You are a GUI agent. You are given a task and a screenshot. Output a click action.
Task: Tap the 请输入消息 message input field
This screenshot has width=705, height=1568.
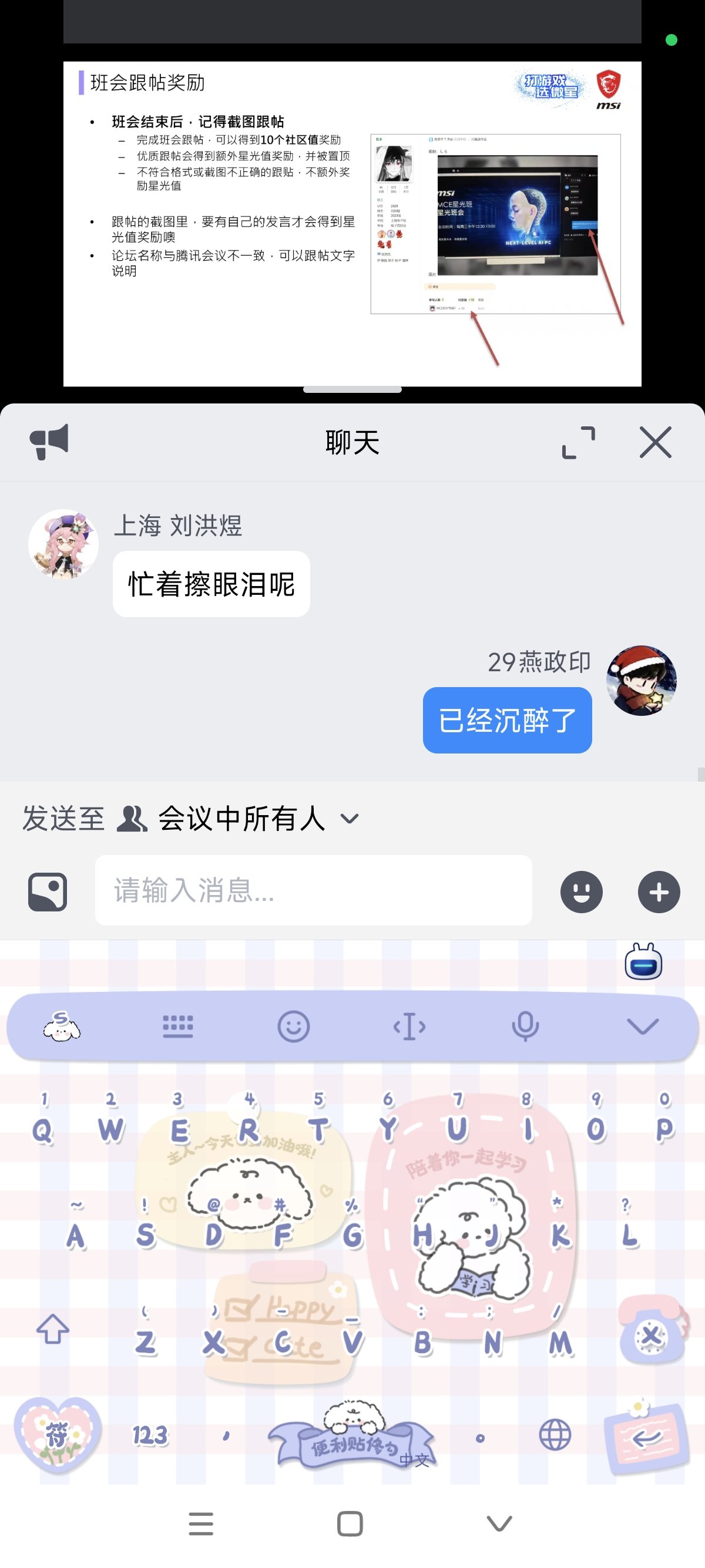point(314,891)
